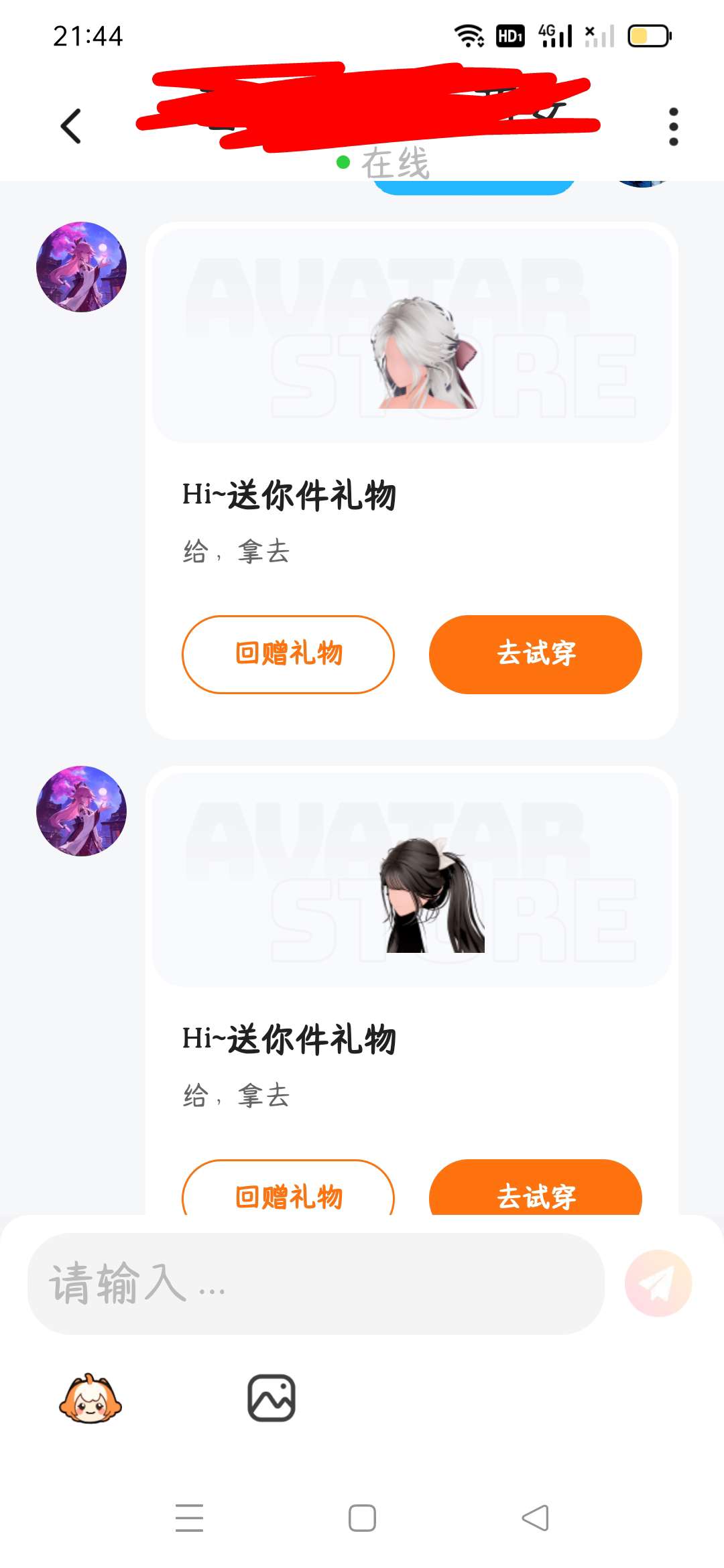This screenshot has height=1568, width=724.
Task: Open the black-ponytail avatar gift card
Action: [412, 879]
